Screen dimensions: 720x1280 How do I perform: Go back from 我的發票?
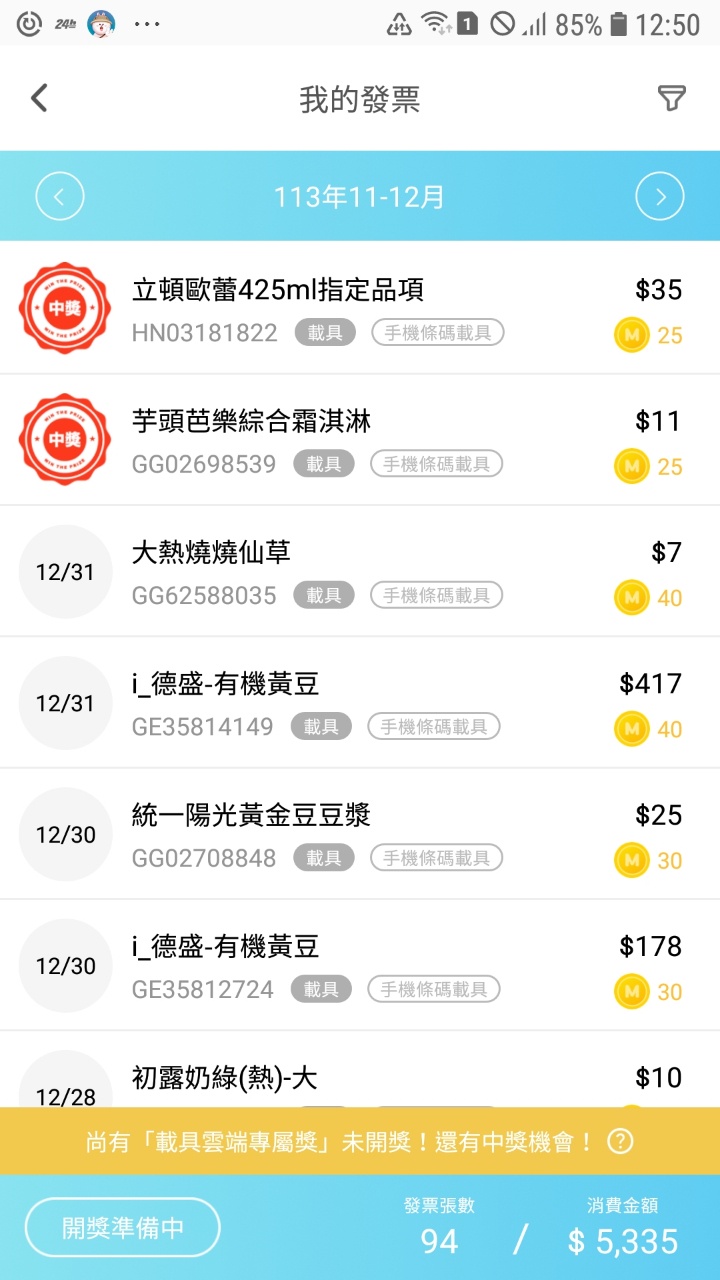tap(39, 98)
